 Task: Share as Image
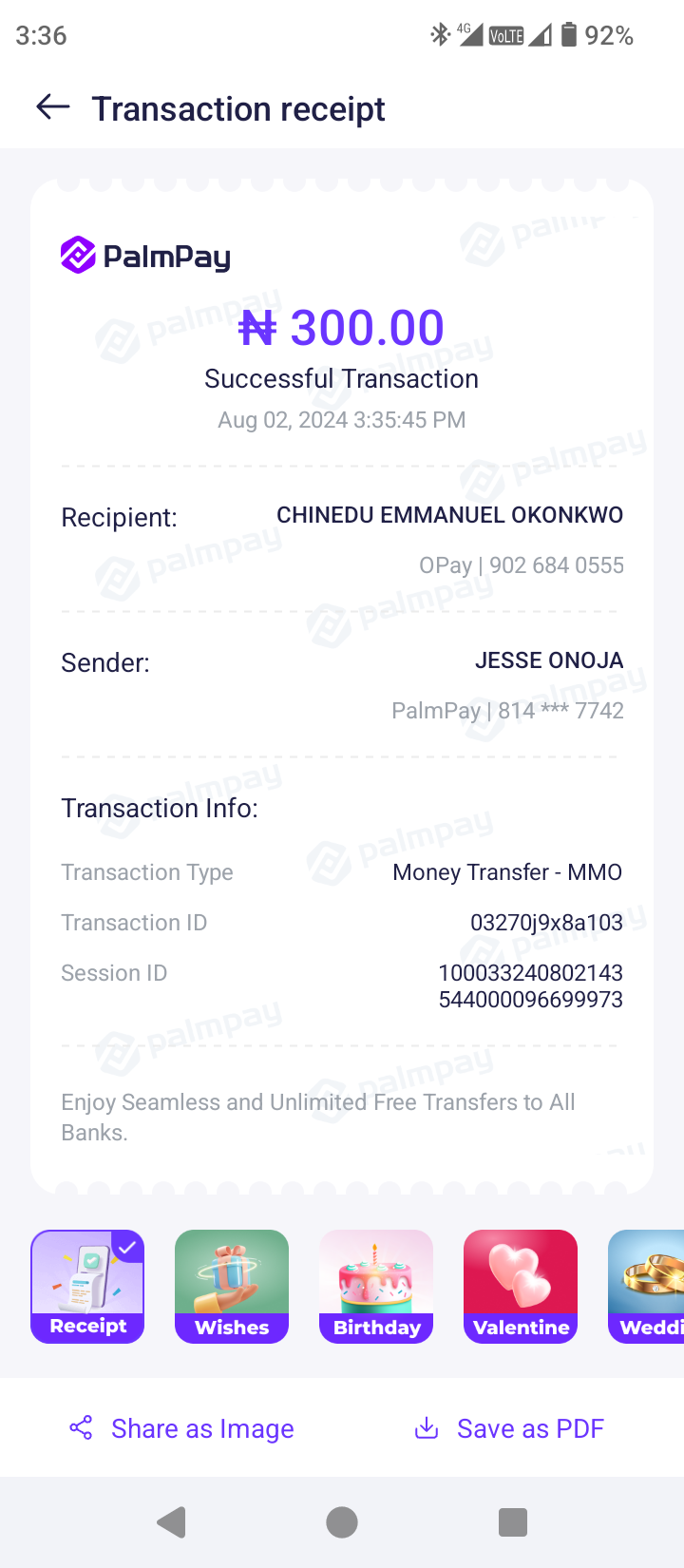coord(182,1428)
